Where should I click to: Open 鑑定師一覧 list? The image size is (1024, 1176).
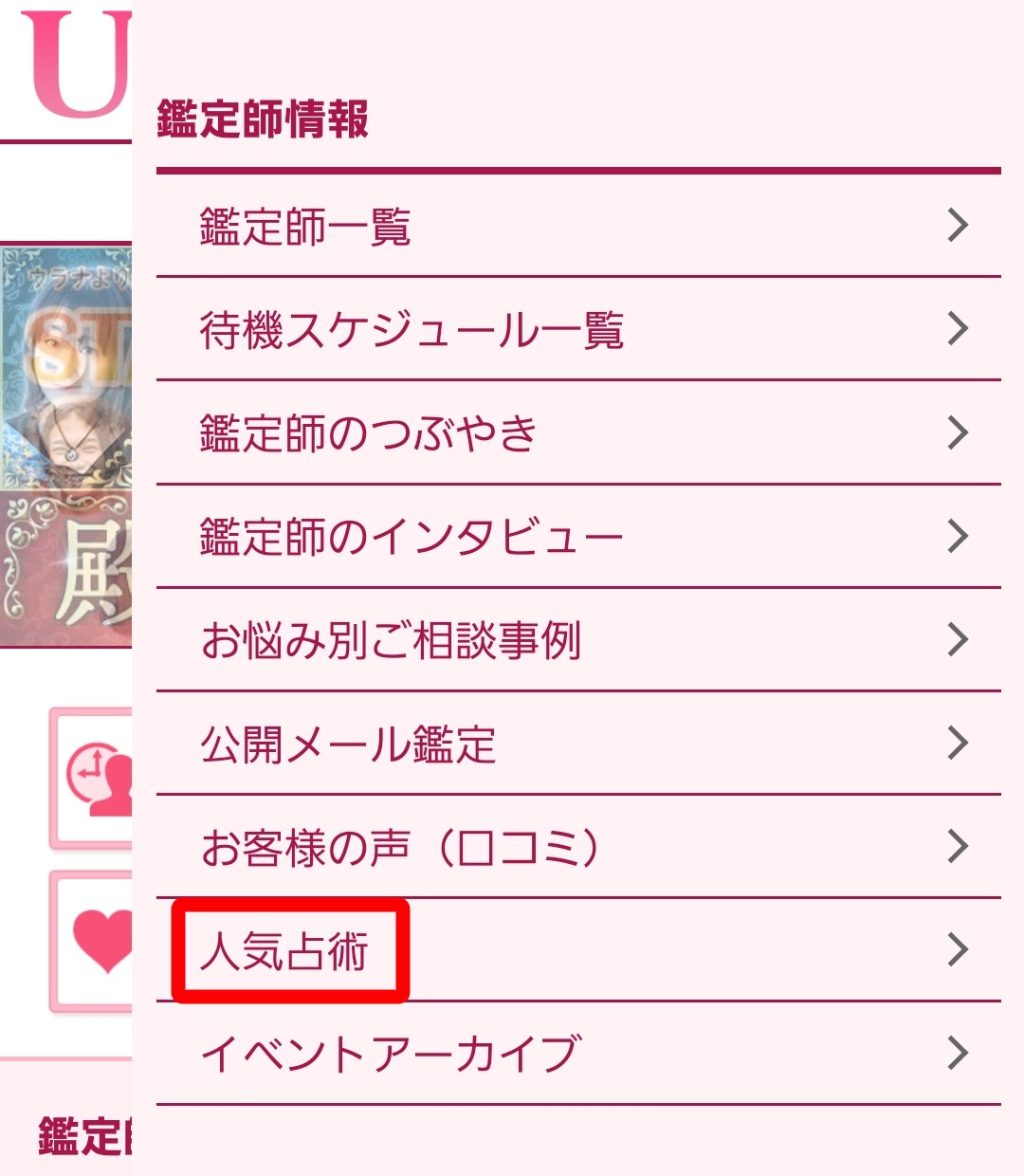click(578, 227)
